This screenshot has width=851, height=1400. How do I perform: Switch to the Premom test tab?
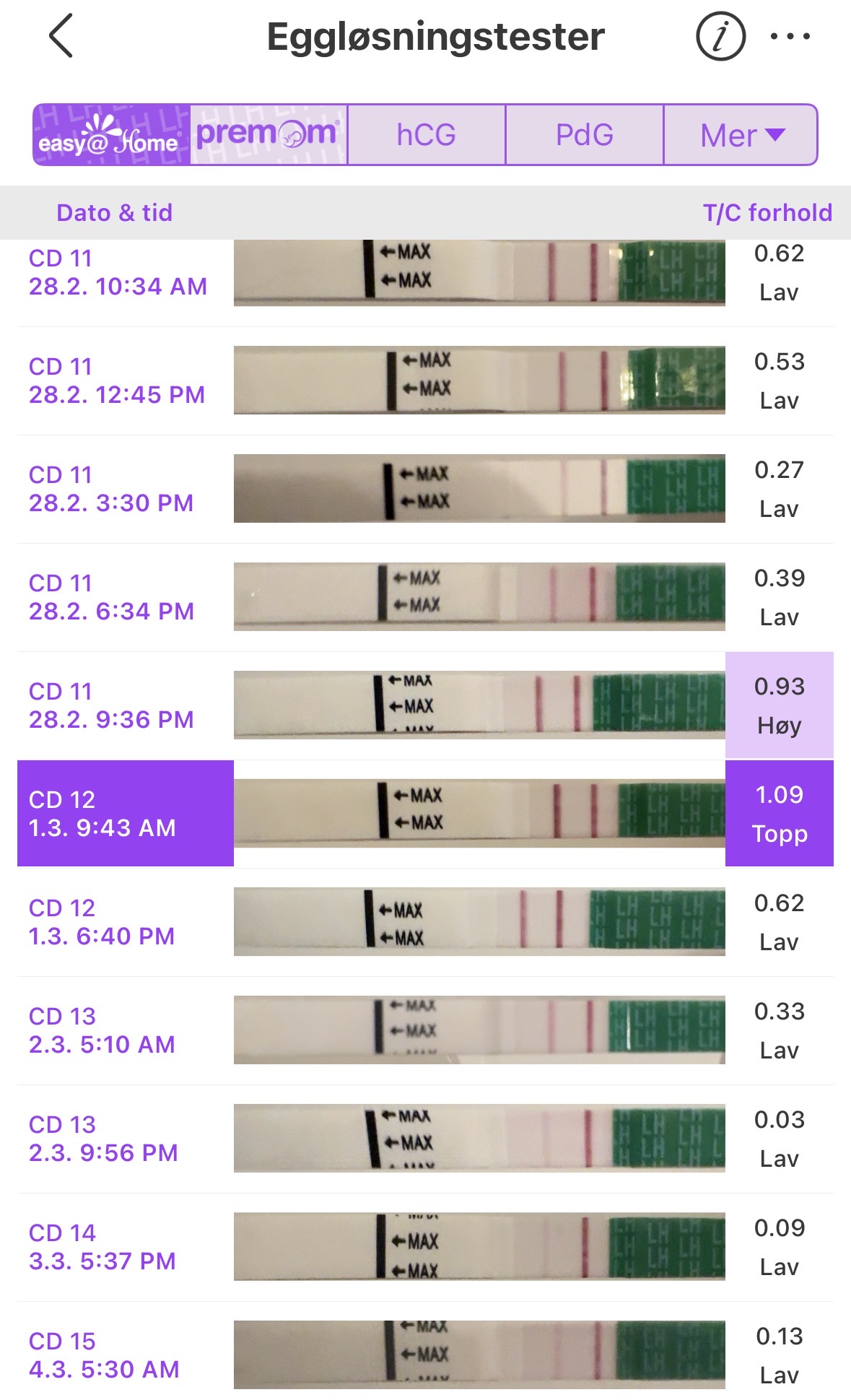(269, 135)
